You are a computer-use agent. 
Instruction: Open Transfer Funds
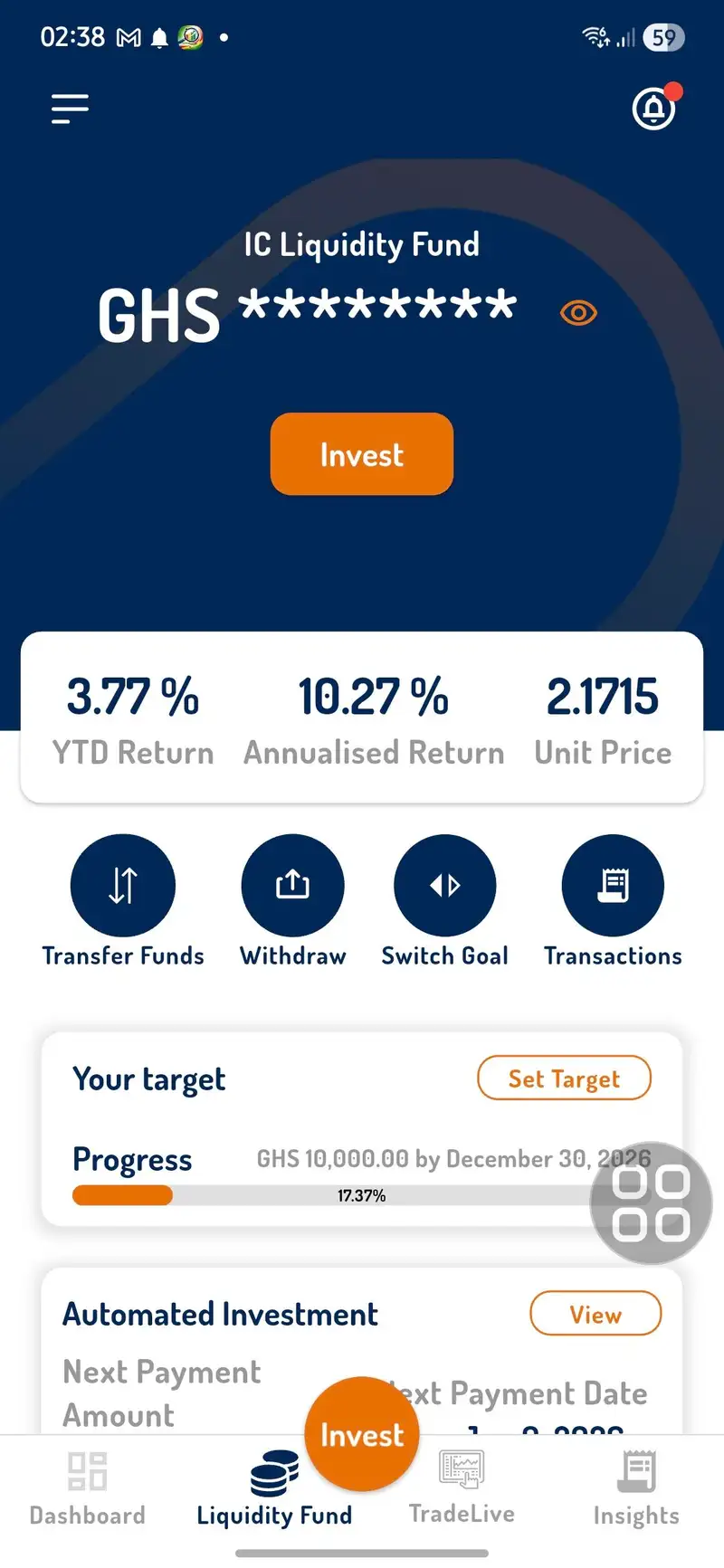coord(123,901)
